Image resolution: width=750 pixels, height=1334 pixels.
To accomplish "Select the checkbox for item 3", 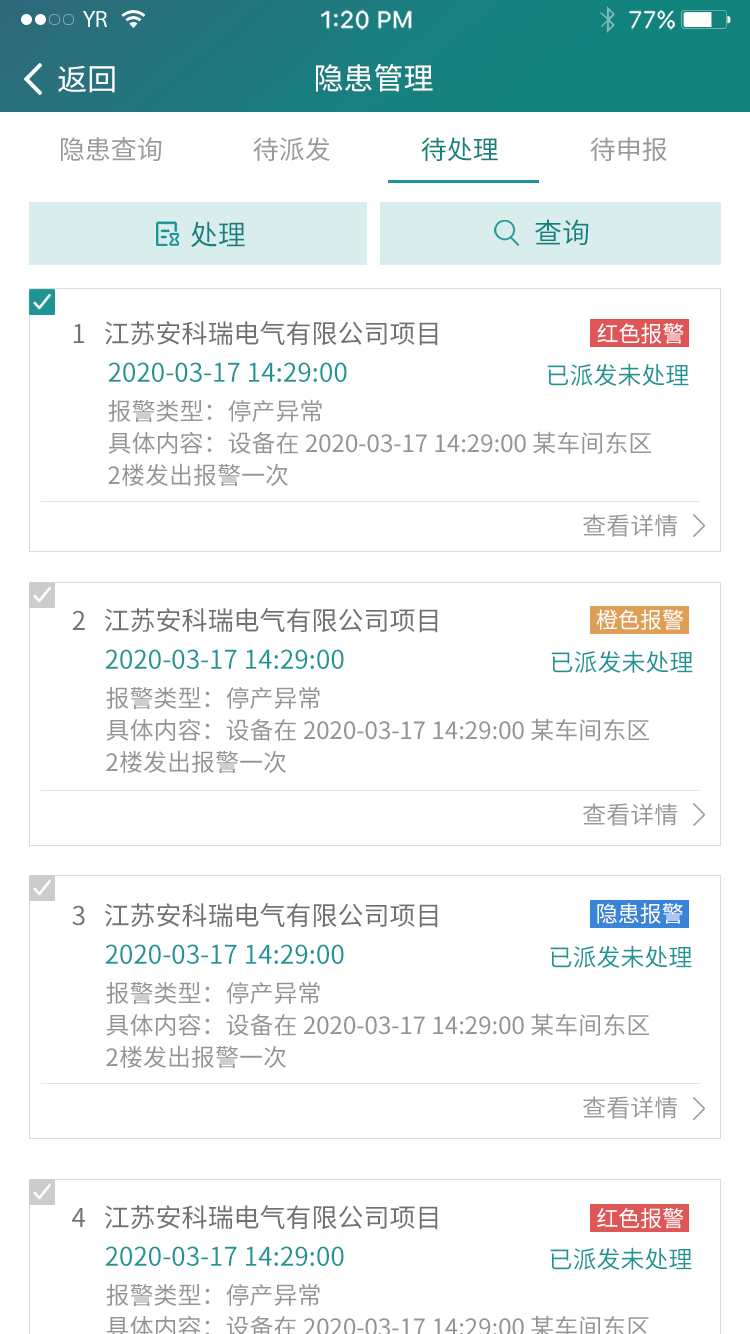I will (x=42, y=888).
